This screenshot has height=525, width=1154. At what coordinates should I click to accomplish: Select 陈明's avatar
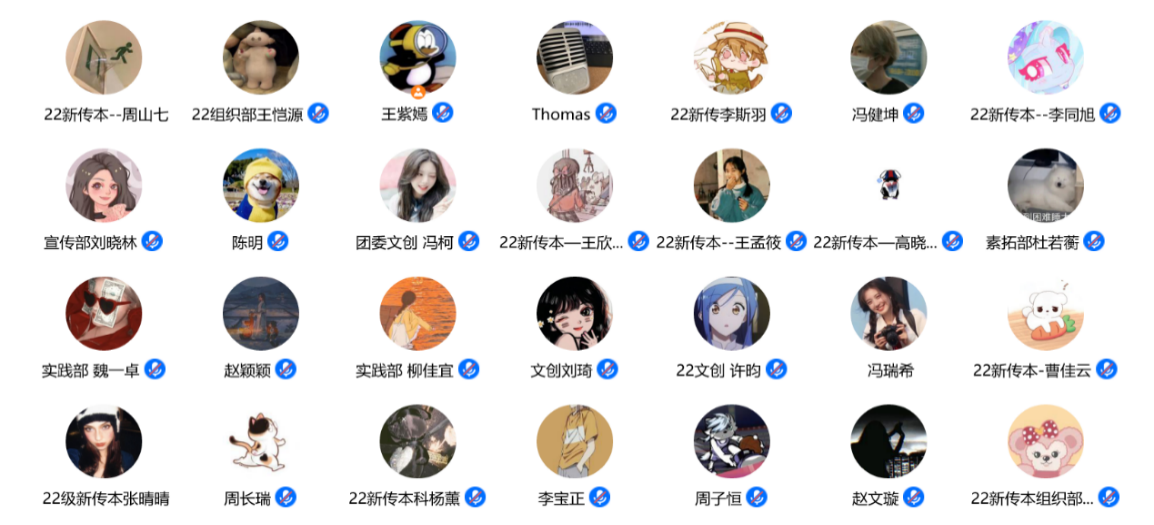(x=261, y=187)
